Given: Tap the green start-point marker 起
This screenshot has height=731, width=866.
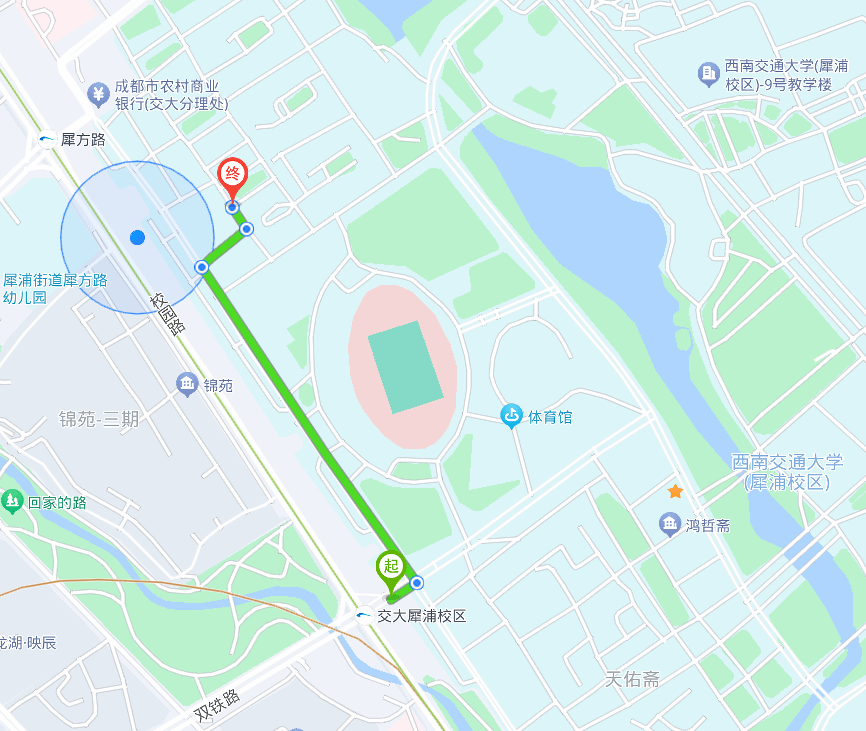Looking at the screenshot, I should point(390,566).
